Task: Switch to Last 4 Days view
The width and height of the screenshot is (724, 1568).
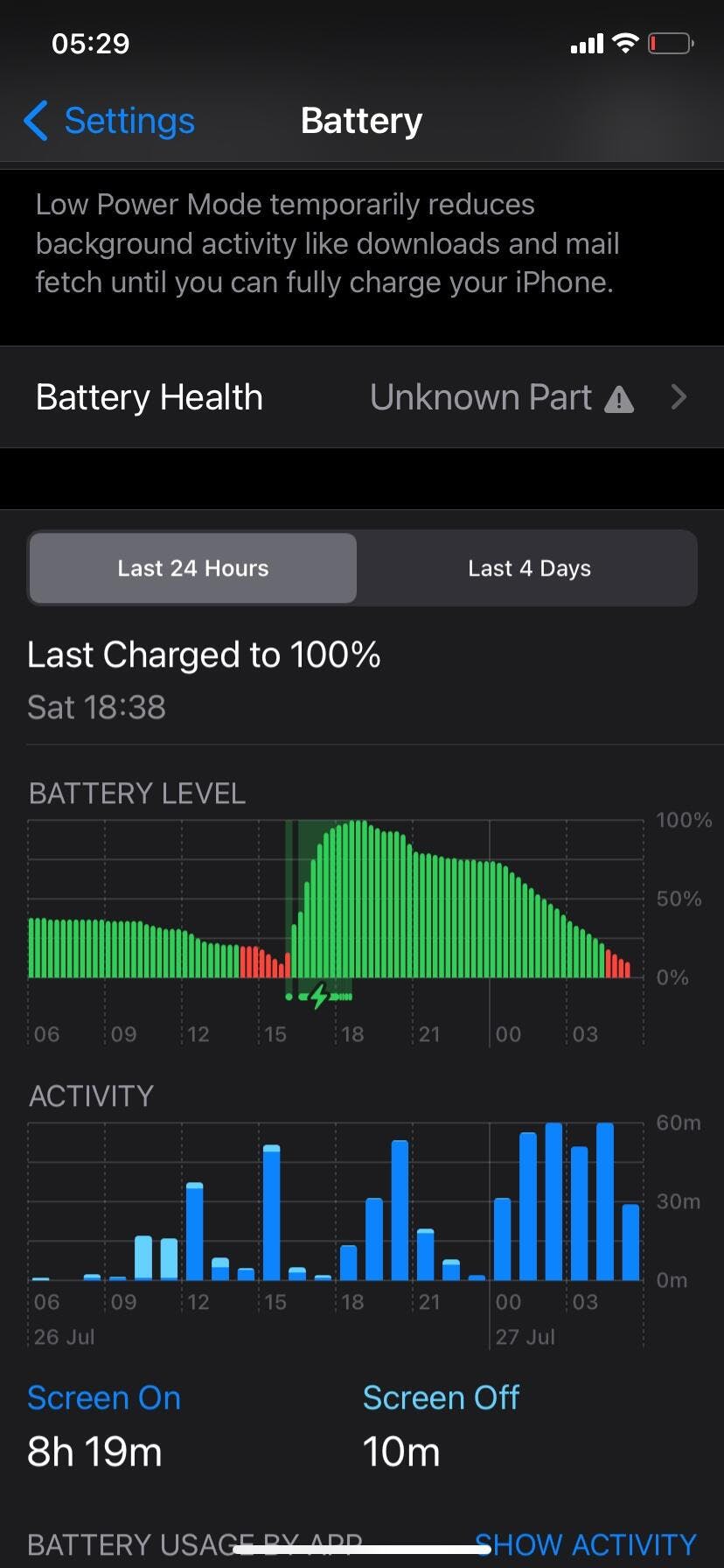Action: click(x=529, y=569)
